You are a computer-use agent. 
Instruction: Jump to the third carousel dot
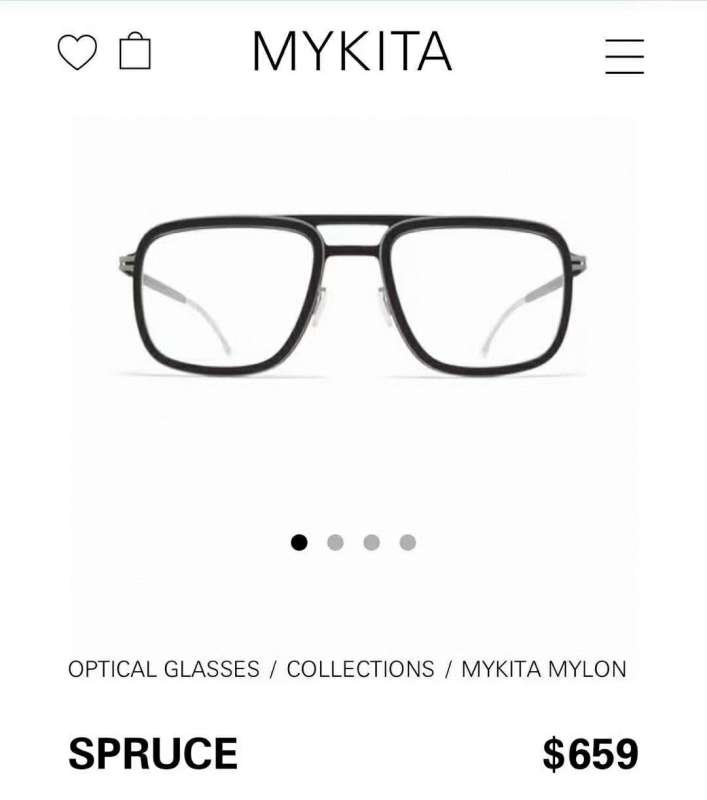tap(371, 542)
